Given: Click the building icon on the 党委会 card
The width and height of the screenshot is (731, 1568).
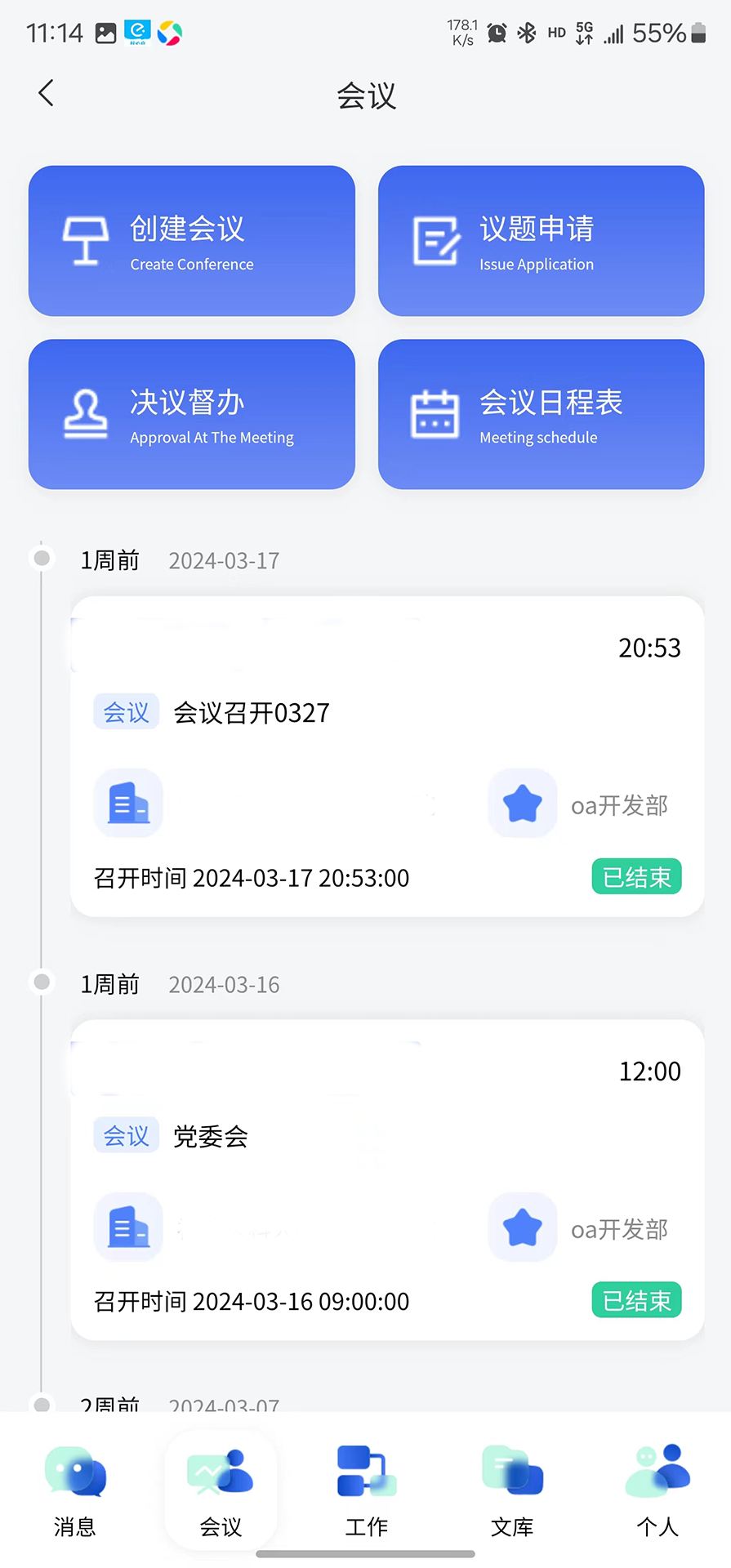Looking at the screenshot, I should point(127,1227).
